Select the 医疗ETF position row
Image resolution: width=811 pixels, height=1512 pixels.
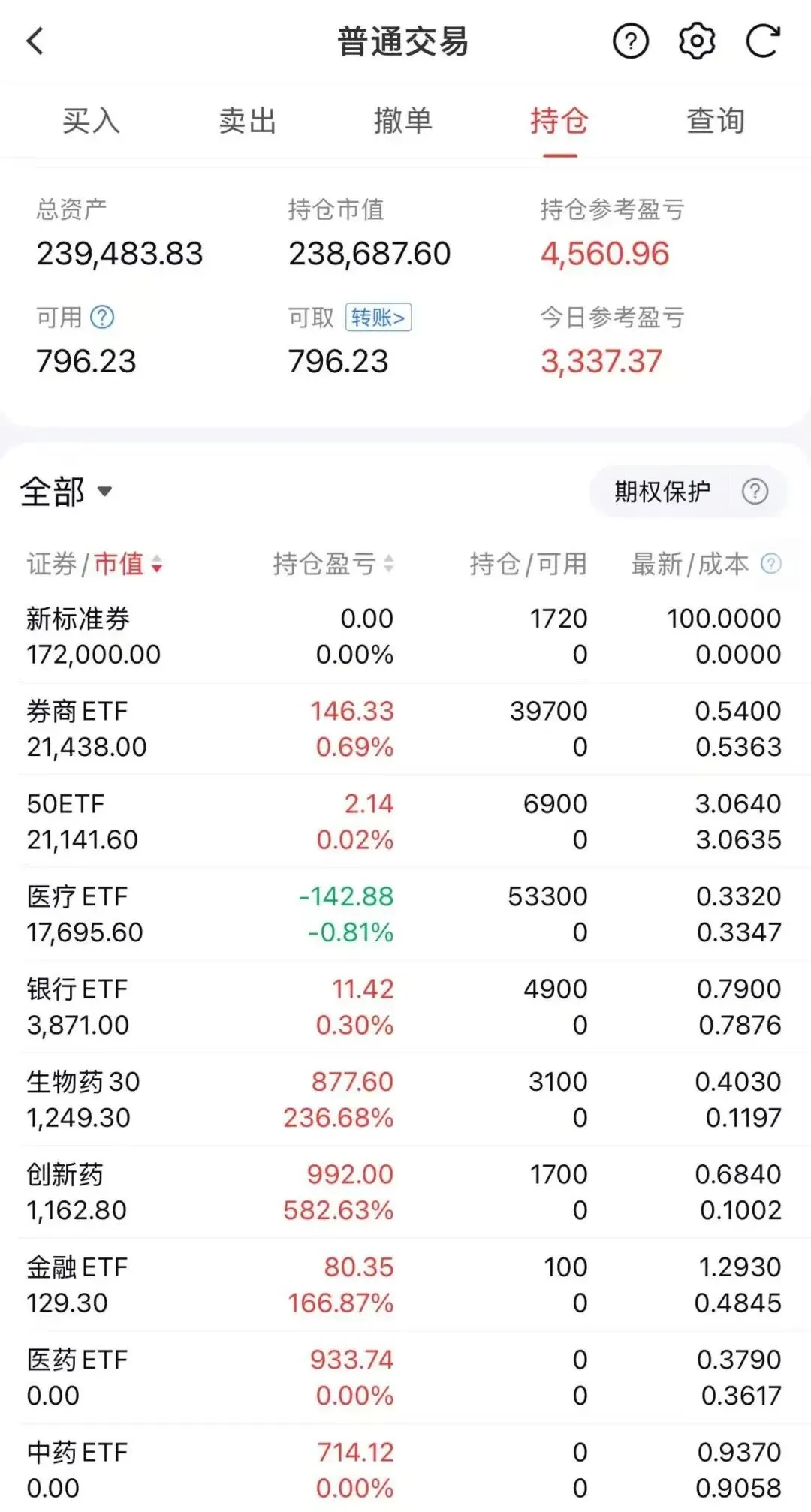pyautogui.click(x=405, y=914)
